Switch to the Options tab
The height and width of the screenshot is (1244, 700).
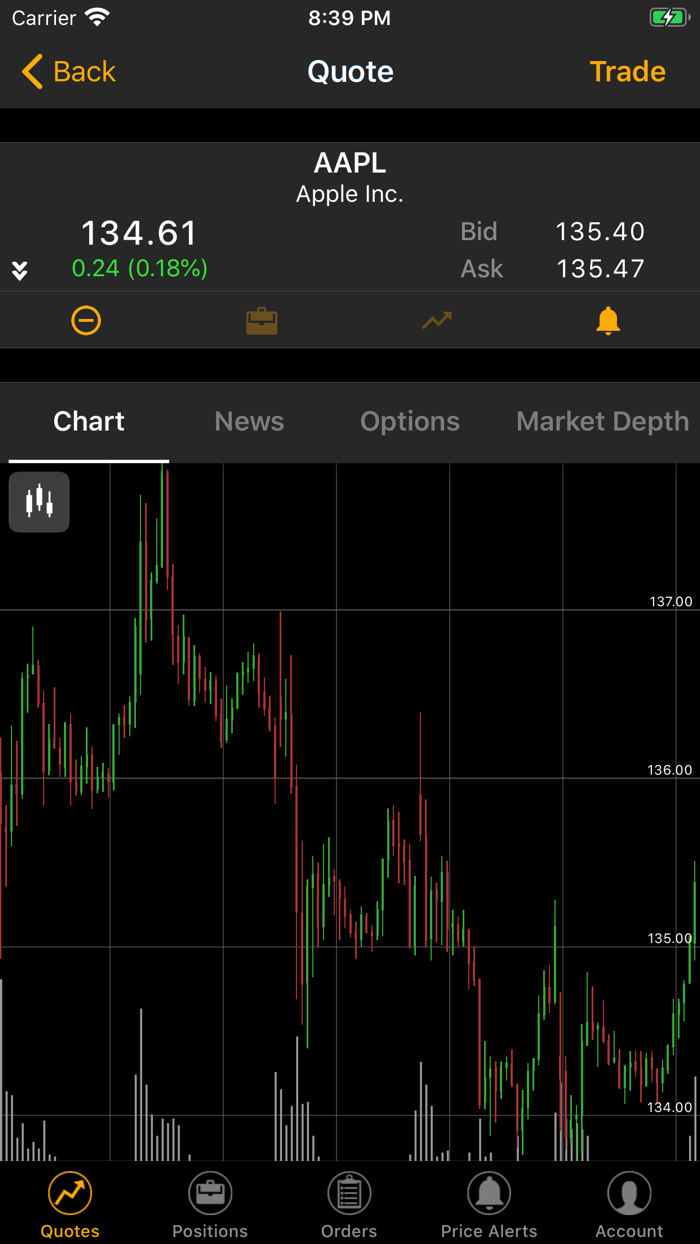(x=410, y=422)
